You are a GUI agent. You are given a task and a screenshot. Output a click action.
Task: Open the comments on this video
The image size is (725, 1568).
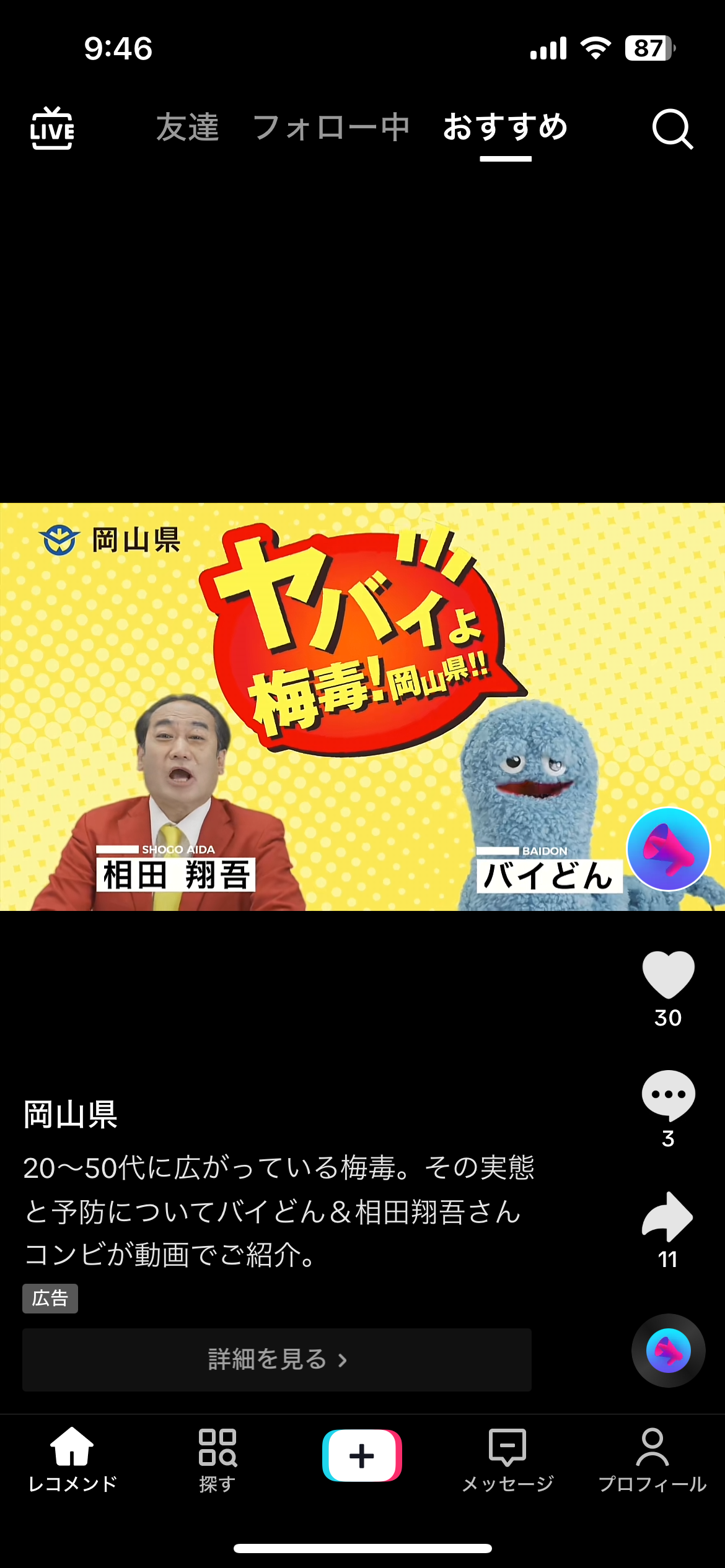pyautogui.click(x=668, y=1095)
